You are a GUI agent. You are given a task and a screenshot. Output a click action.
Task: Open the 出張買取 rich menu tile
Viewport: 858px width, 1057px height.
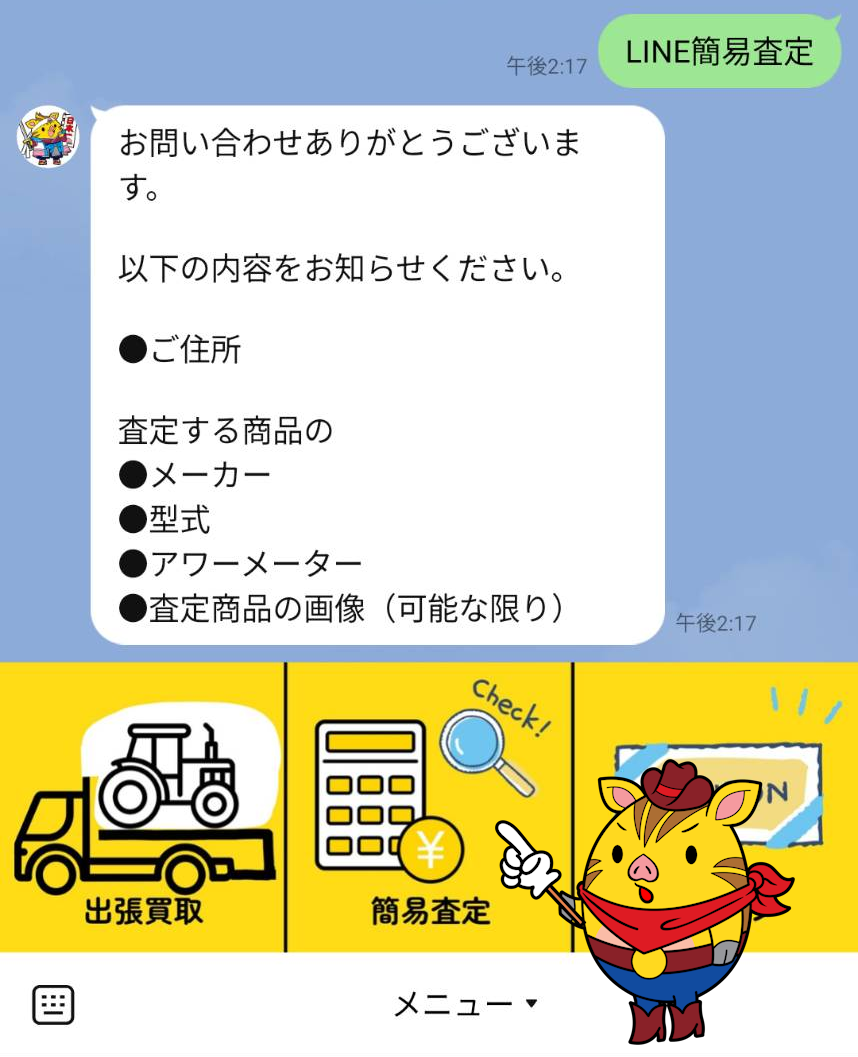pyautogui.click(x=143, y=808)
